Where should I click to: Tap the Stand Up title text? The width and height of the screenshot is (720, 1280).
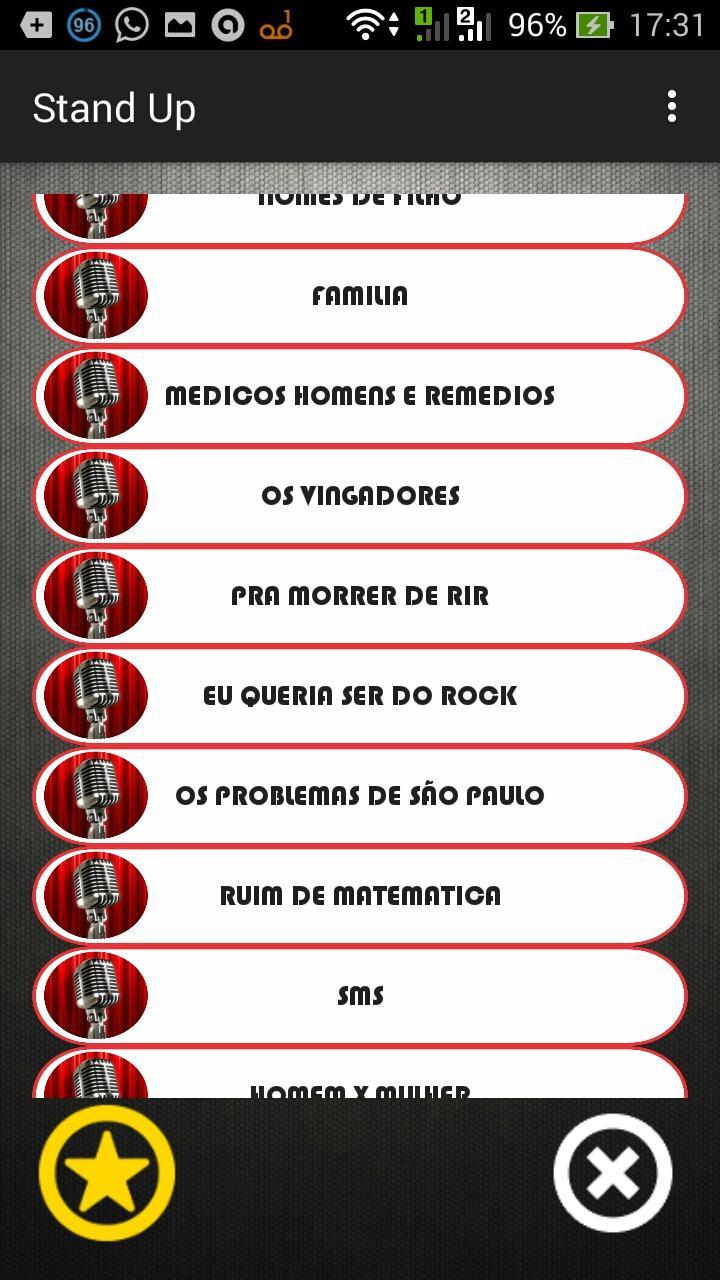[x=113, y=107]
